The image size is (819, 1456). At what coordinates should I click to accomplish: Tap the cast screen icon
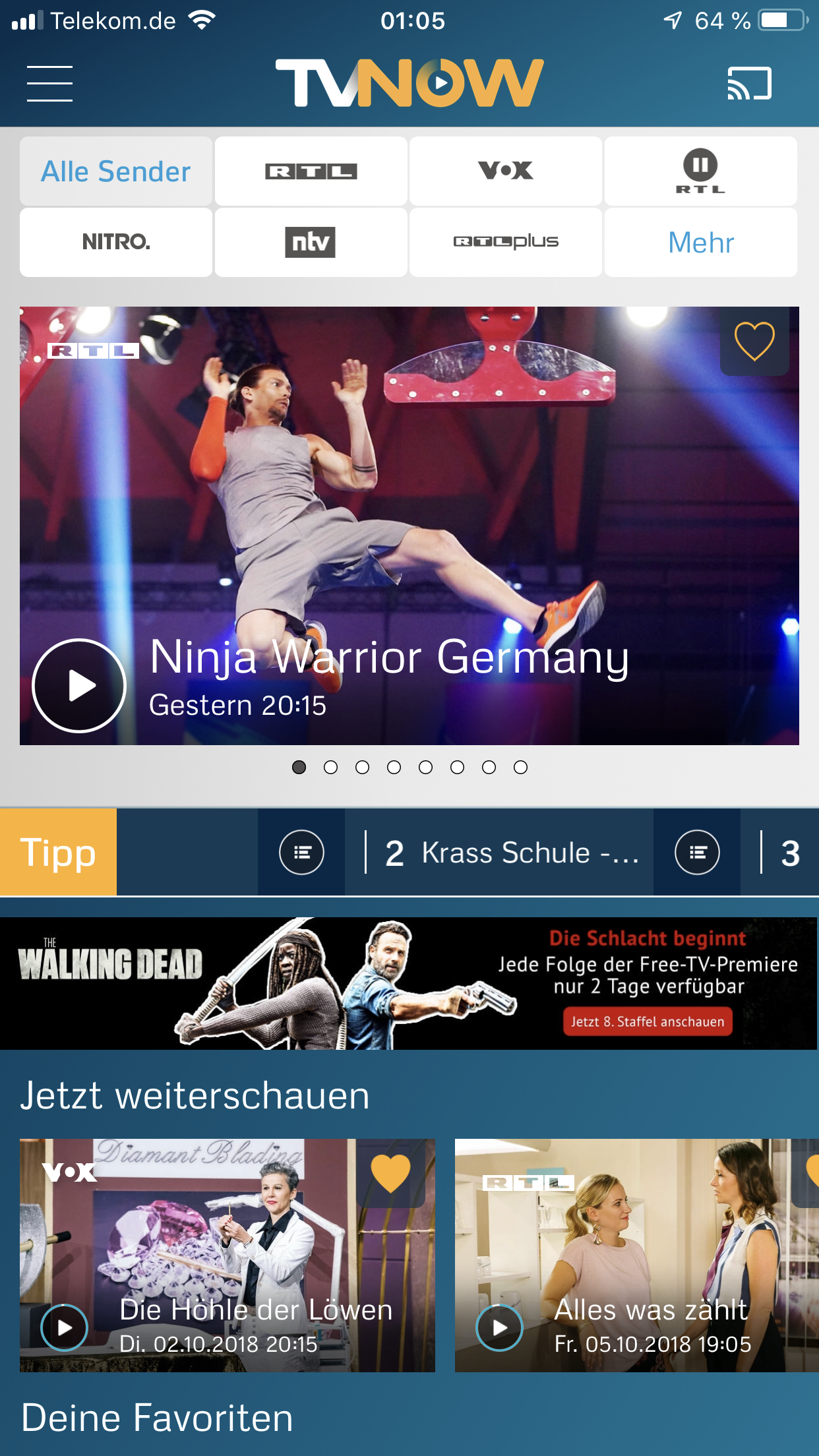749,84
